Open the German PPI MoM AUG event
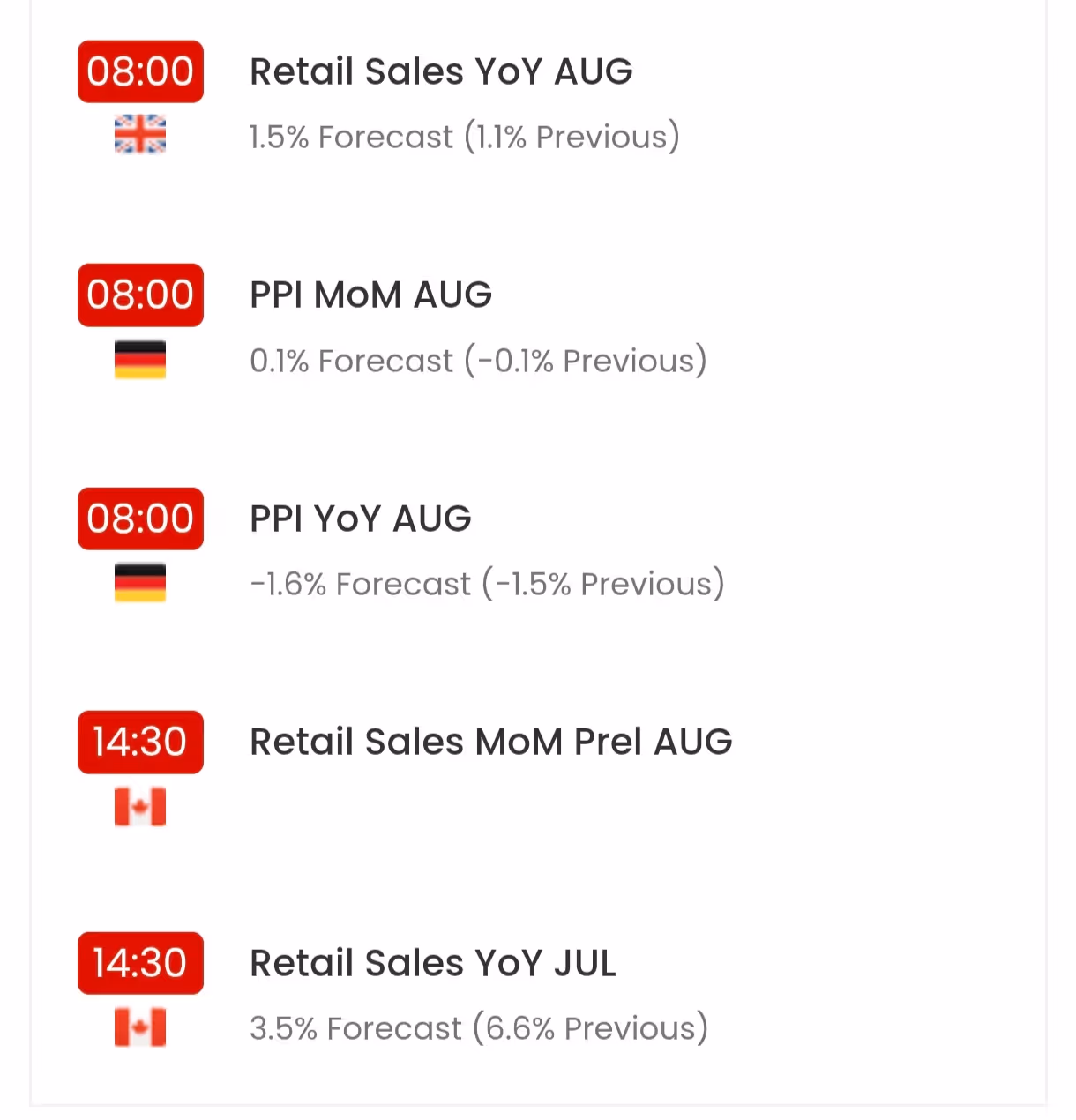 pos(370,295)
